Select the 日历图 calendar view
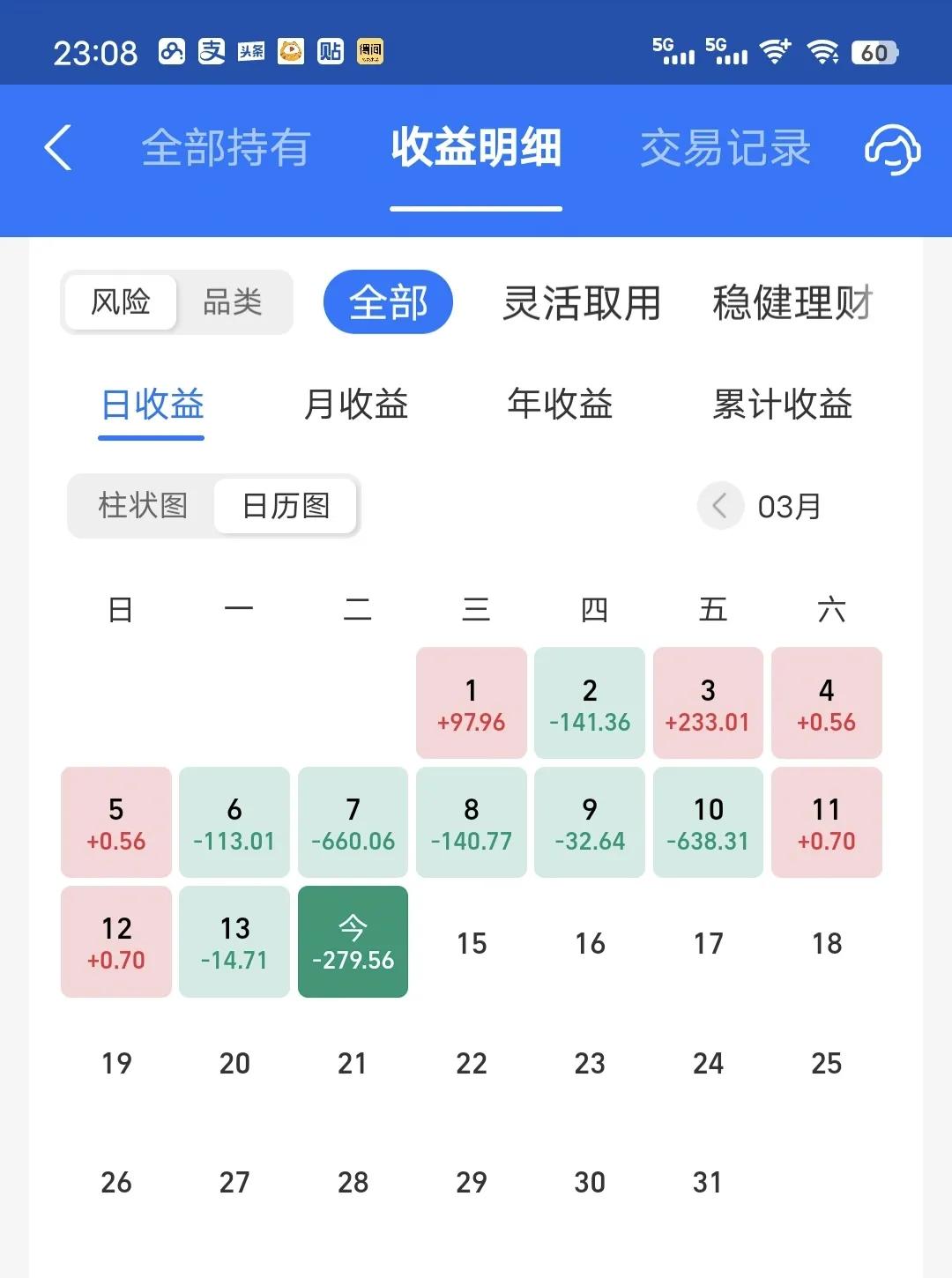 (286, 506)
